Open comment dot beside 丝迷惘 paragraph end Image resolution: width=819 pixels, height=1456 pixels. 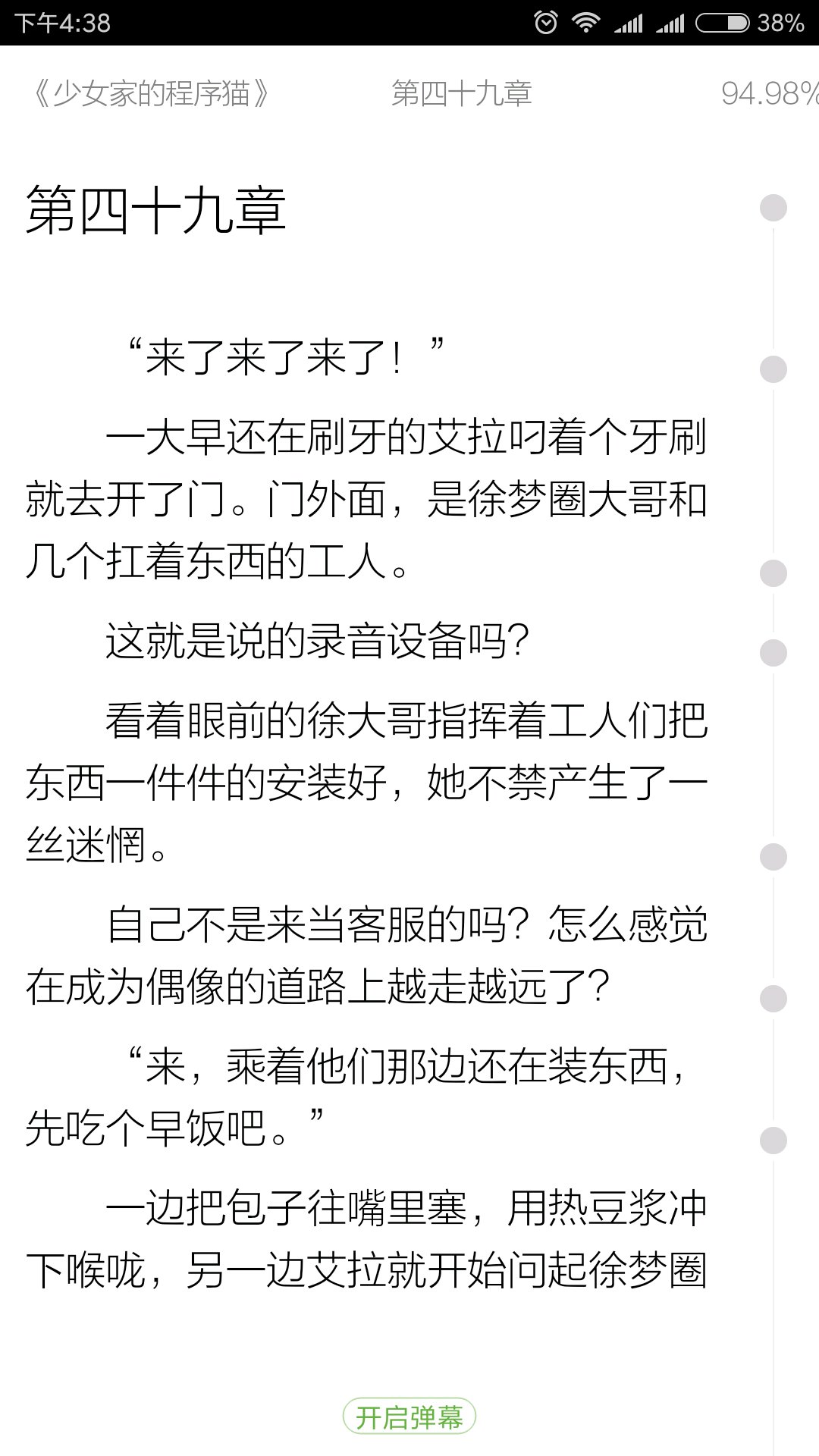click(x=773, y=857)
